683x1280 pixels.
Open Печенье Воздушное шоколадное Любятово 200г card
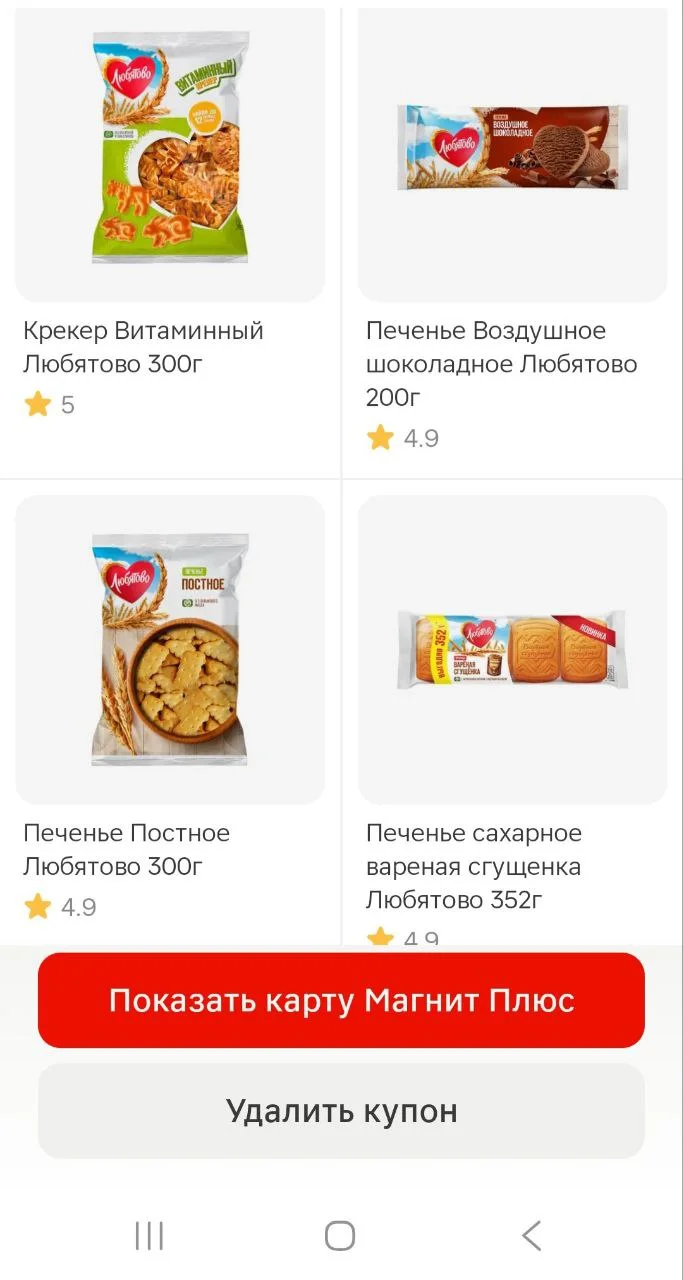[x=513, y=240]
